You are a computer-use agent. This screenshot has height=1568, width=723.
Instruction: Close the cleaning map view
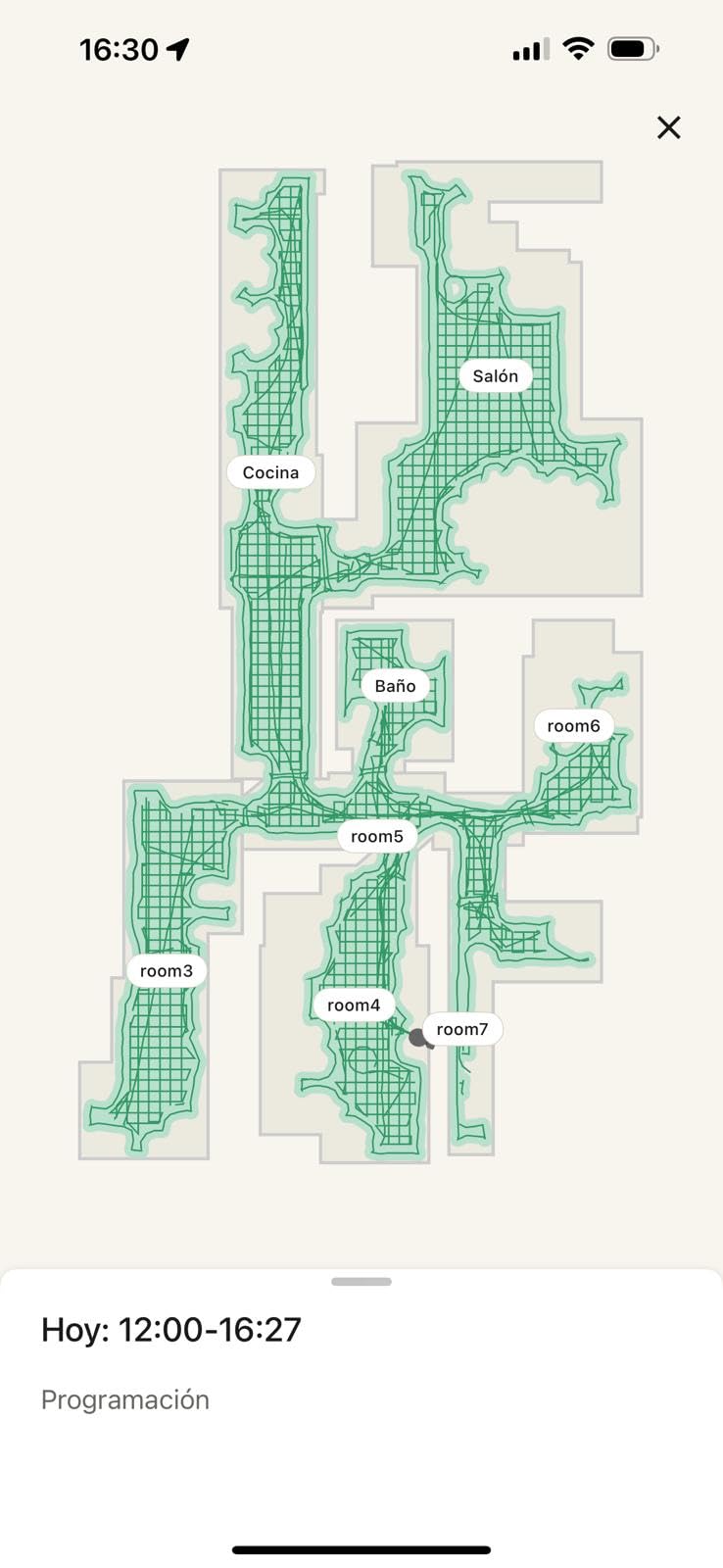click(668, 127)
